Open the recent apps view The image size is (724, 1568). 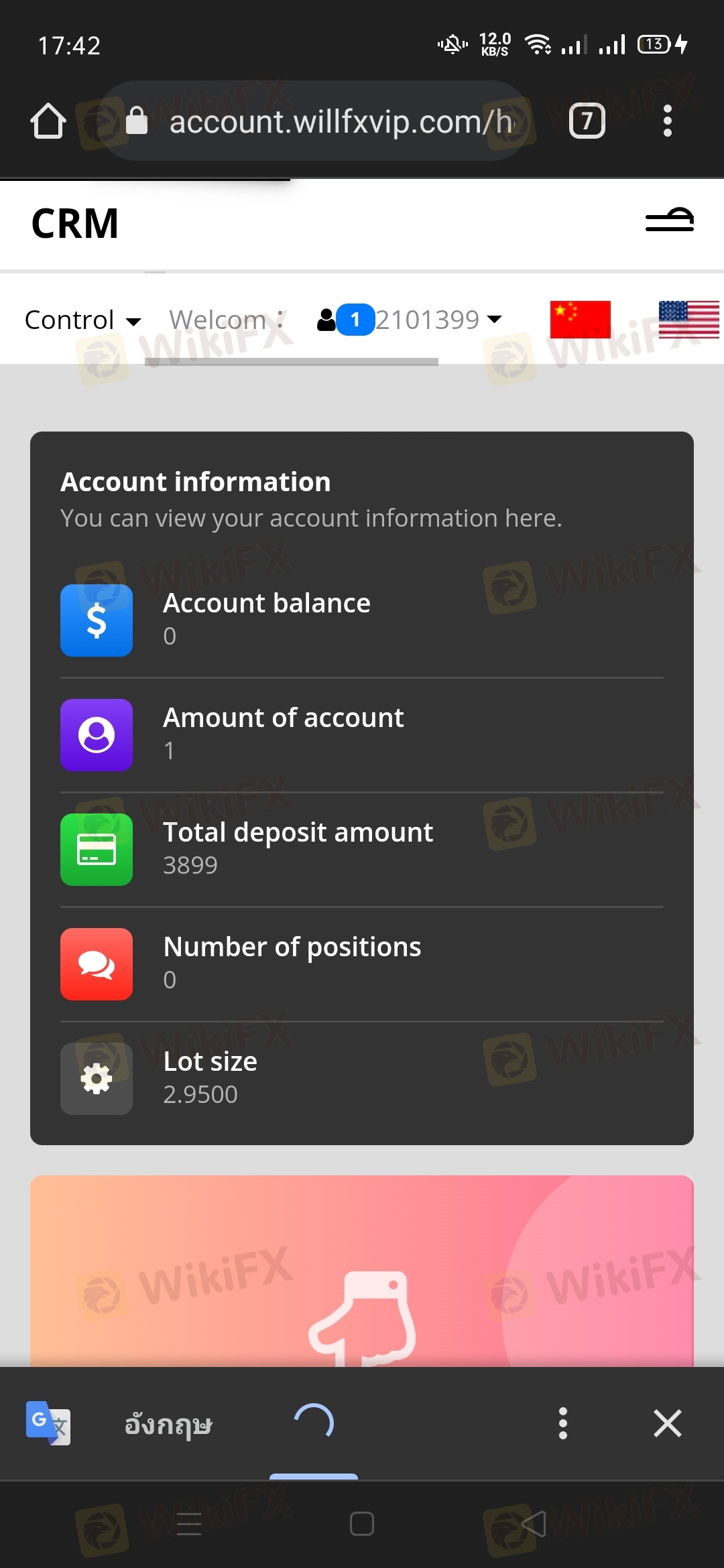(189, 1524)
